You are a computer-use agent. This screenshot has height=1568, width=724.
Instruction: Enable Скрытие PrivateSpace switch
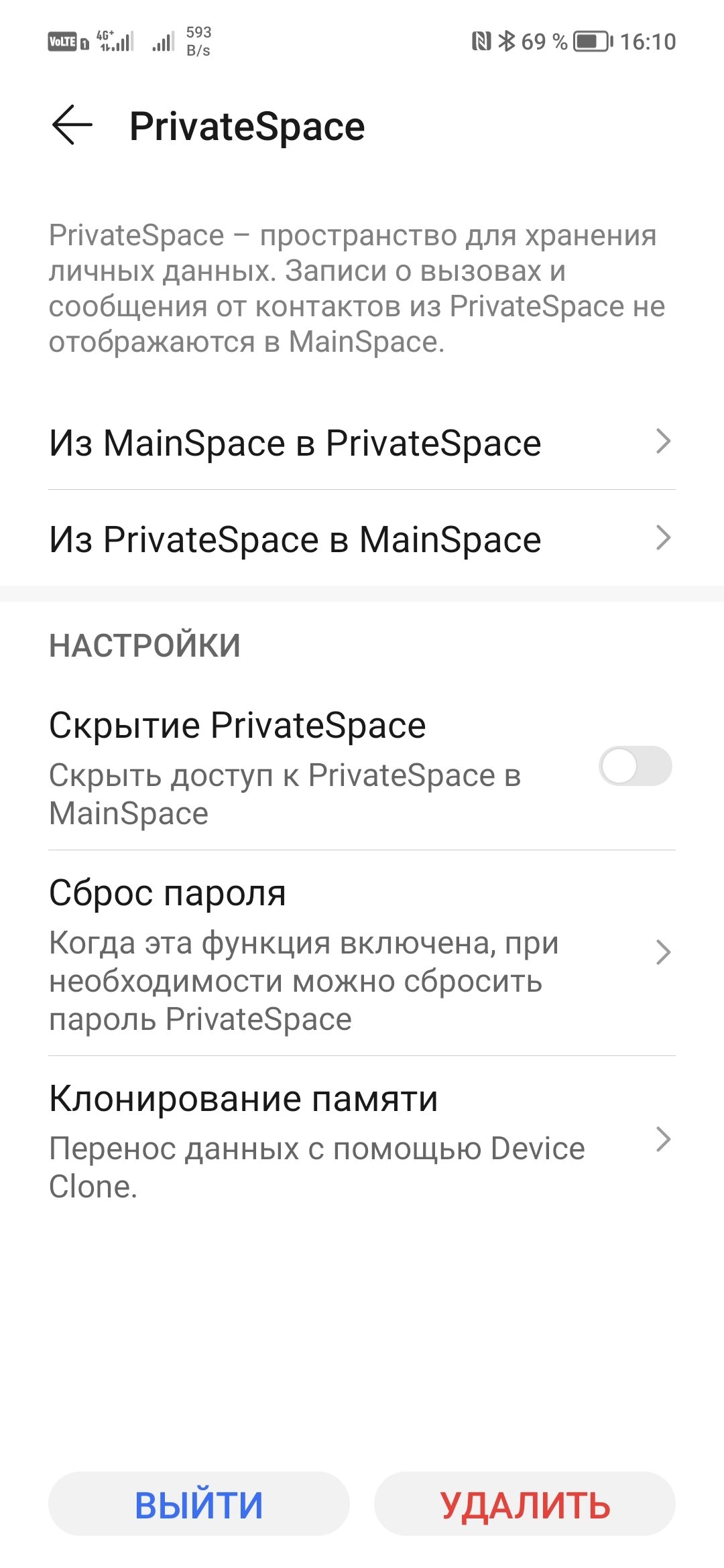tap(635, 766)
